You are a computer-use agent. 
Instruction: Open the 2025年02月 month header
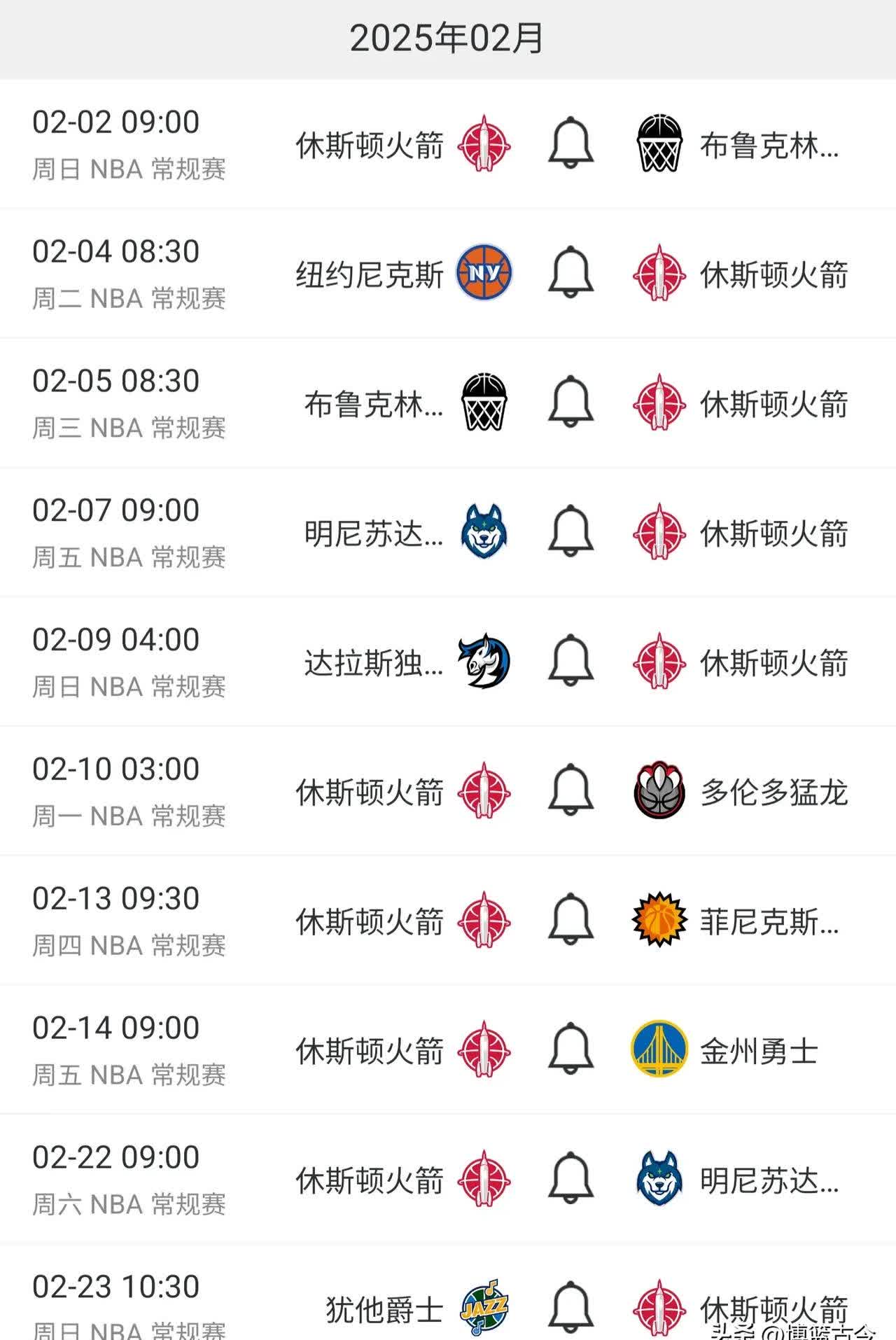point(448,37)
